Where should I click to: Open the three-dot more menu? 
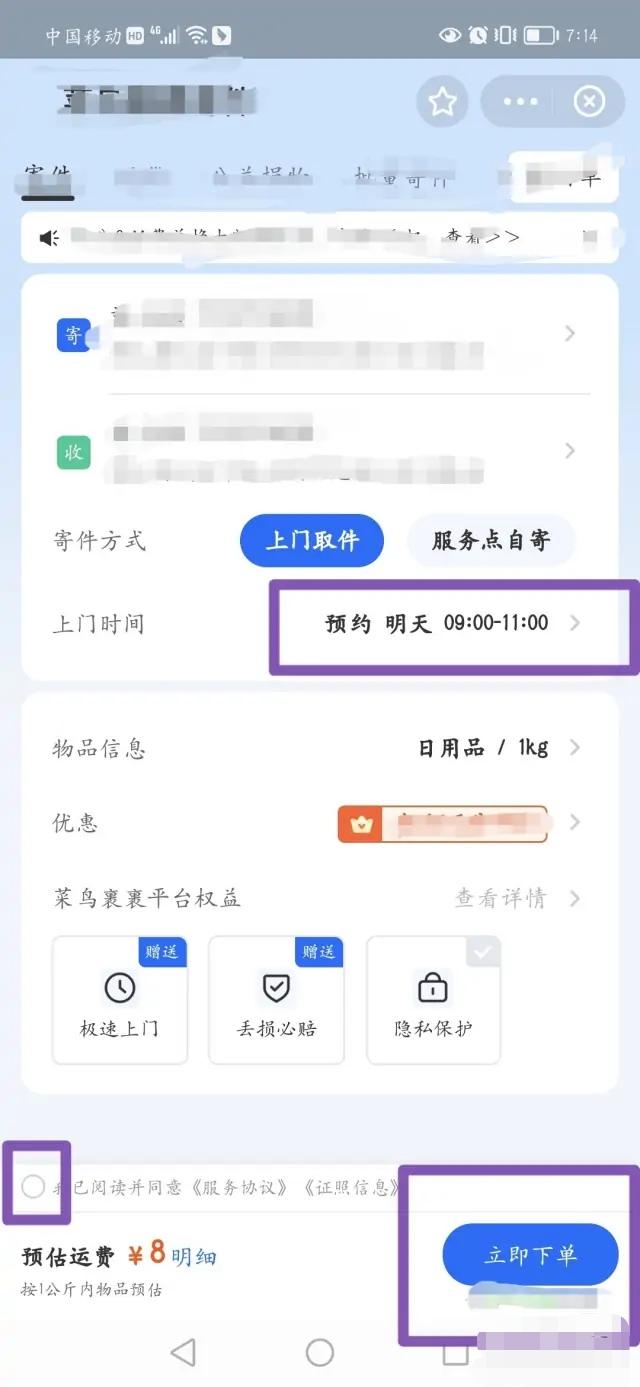pos(520,101)
